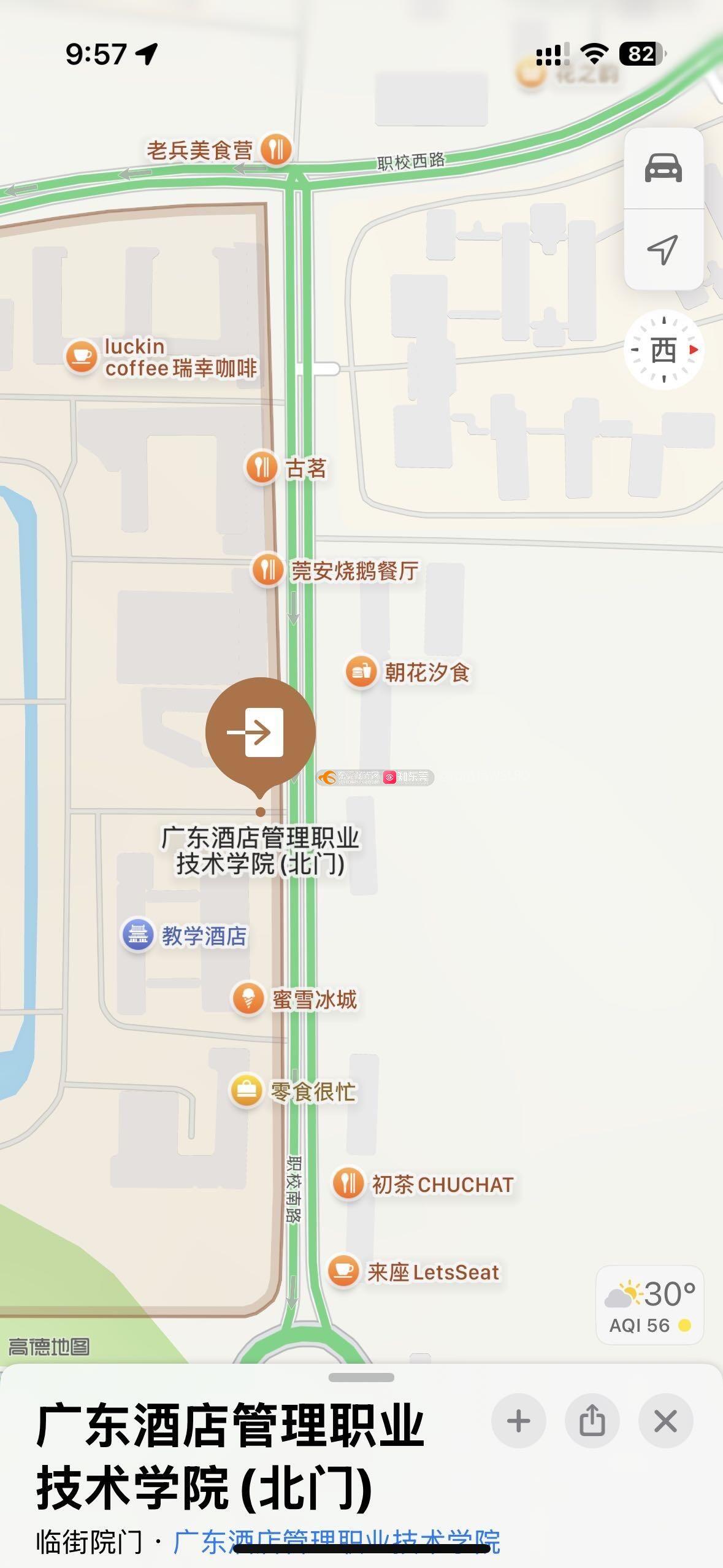Select 初茶 CHUCHAT on the map
723x1568 pixels.
click(x=348, y=1184)
